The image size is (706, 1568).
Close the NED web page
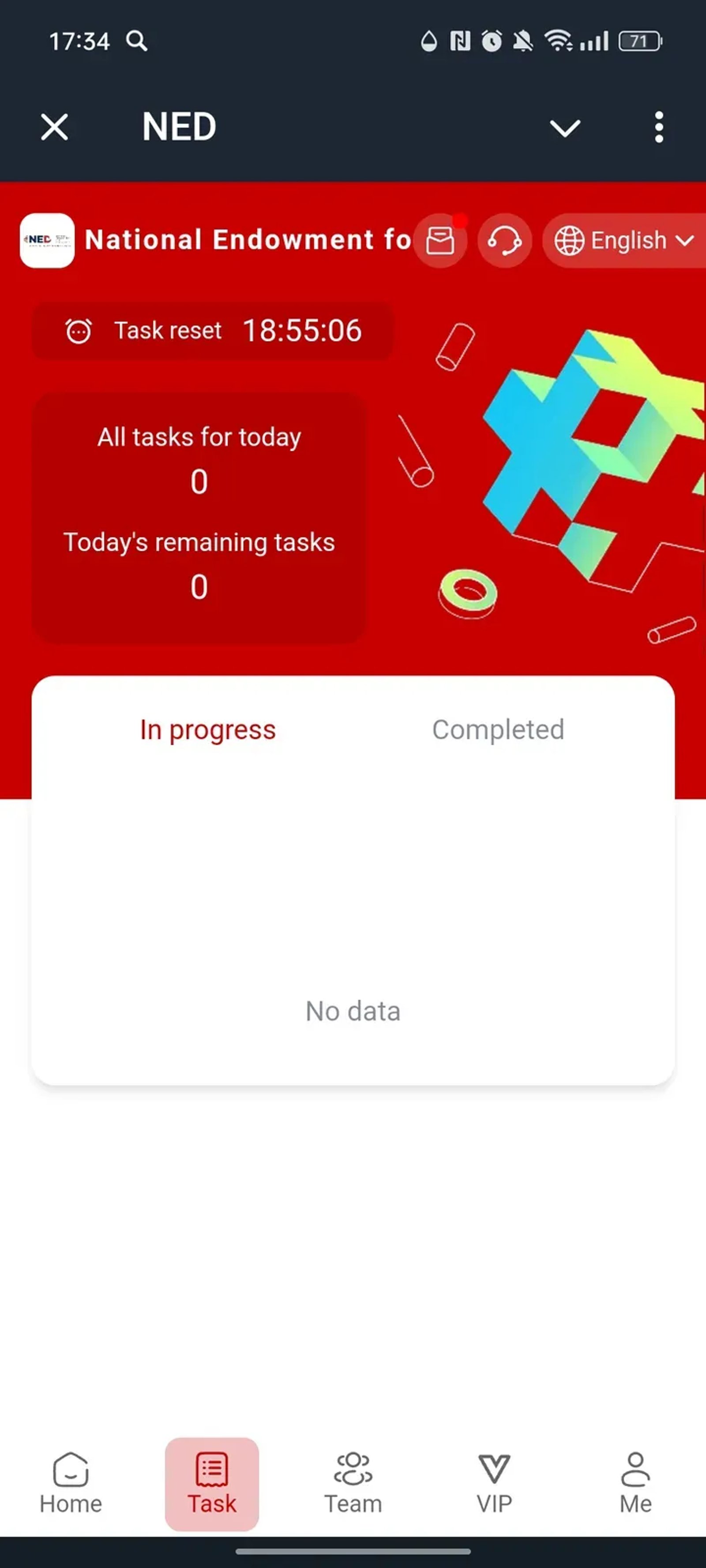pos(54,127)
